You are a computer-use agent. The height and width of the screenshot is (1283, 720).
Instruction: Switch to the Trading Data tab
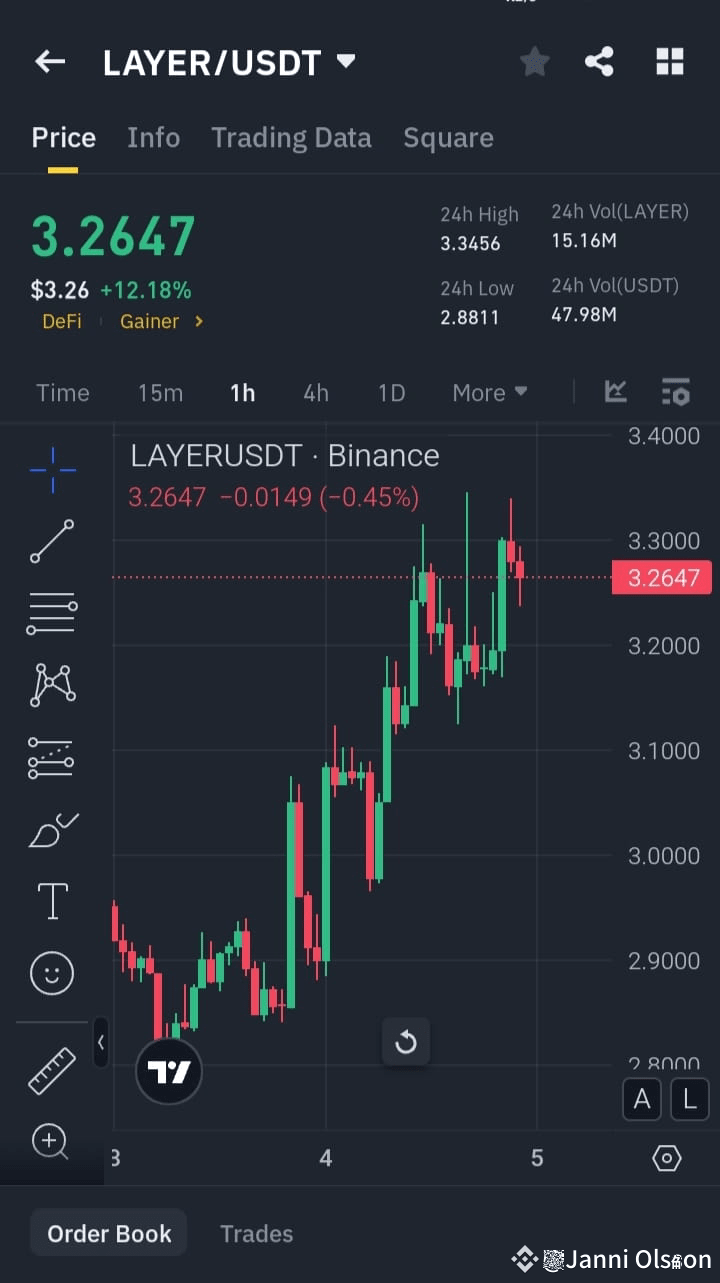coord(291,137)
